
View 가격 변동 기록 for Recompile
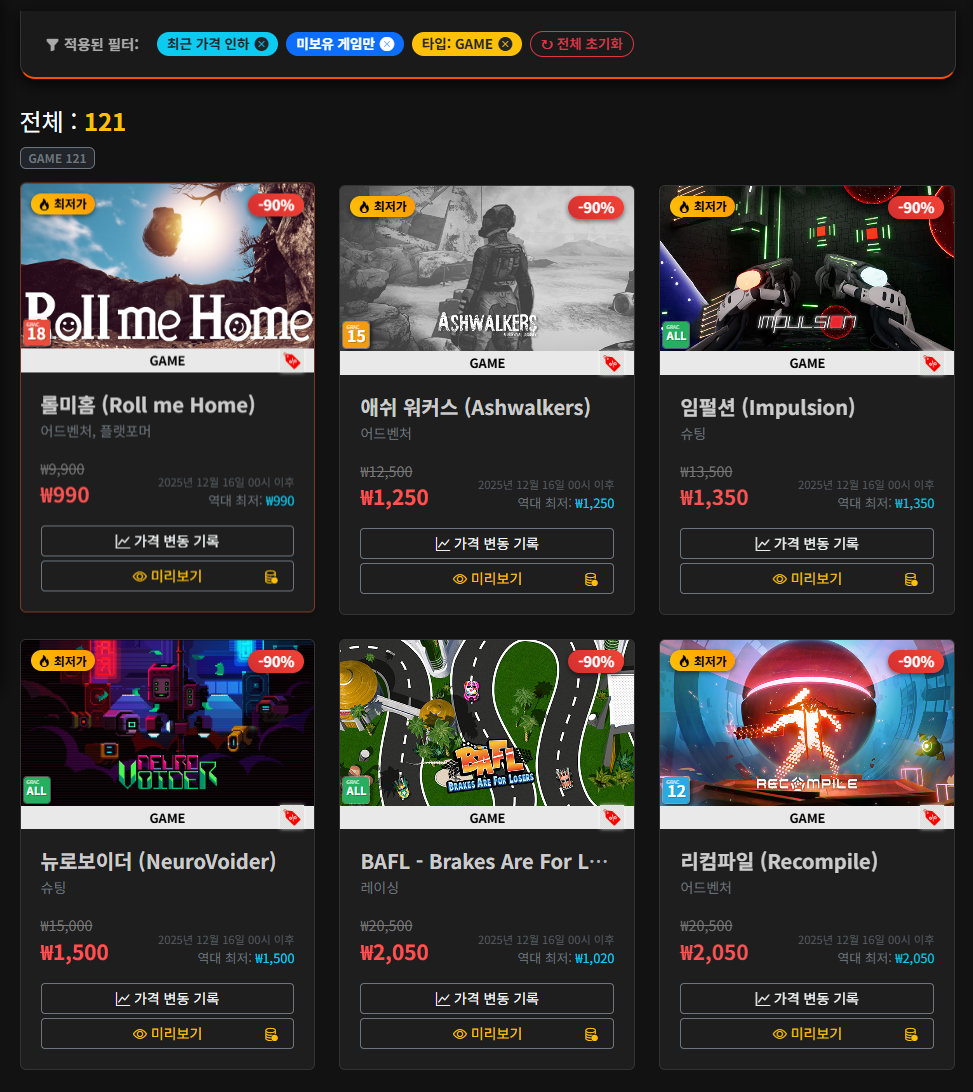tap(807, 998)
